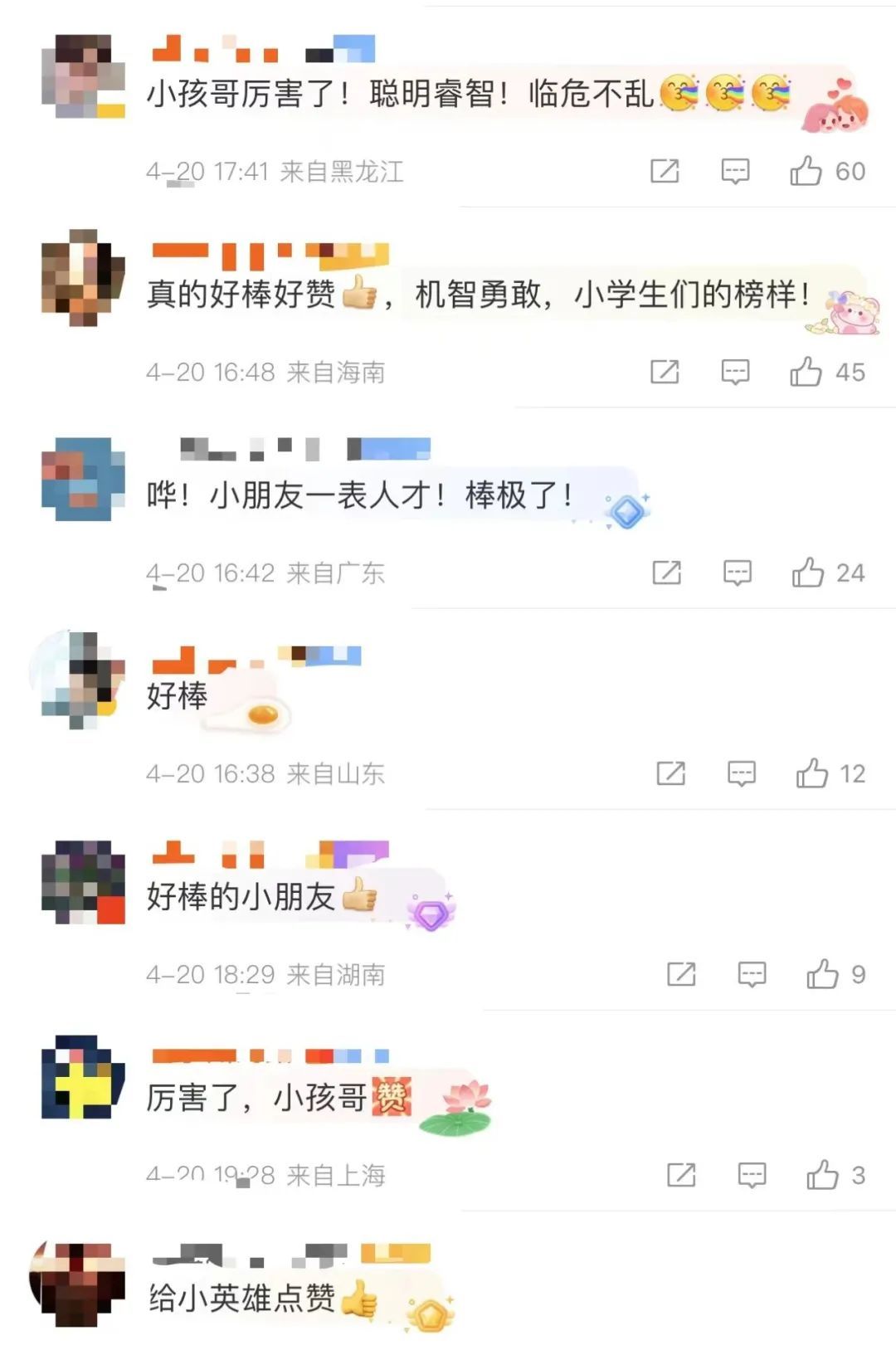Reply to the comment from 广东
The height and width of the screenshot is (1355, 896).
pyautogui.click(x=738, y=573)
